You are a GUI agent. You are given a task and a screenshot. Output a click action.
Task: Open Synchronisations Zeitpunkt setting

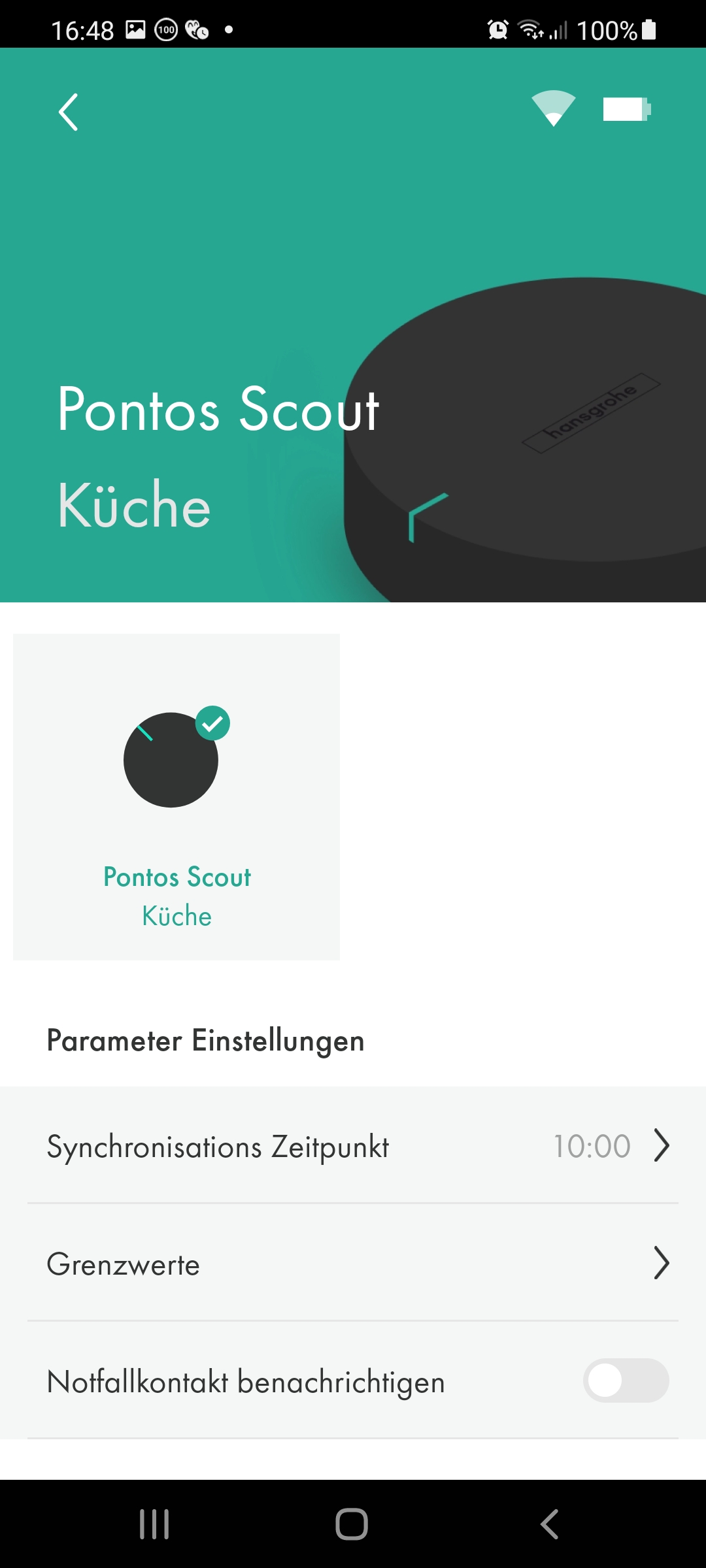(353, 1145)
